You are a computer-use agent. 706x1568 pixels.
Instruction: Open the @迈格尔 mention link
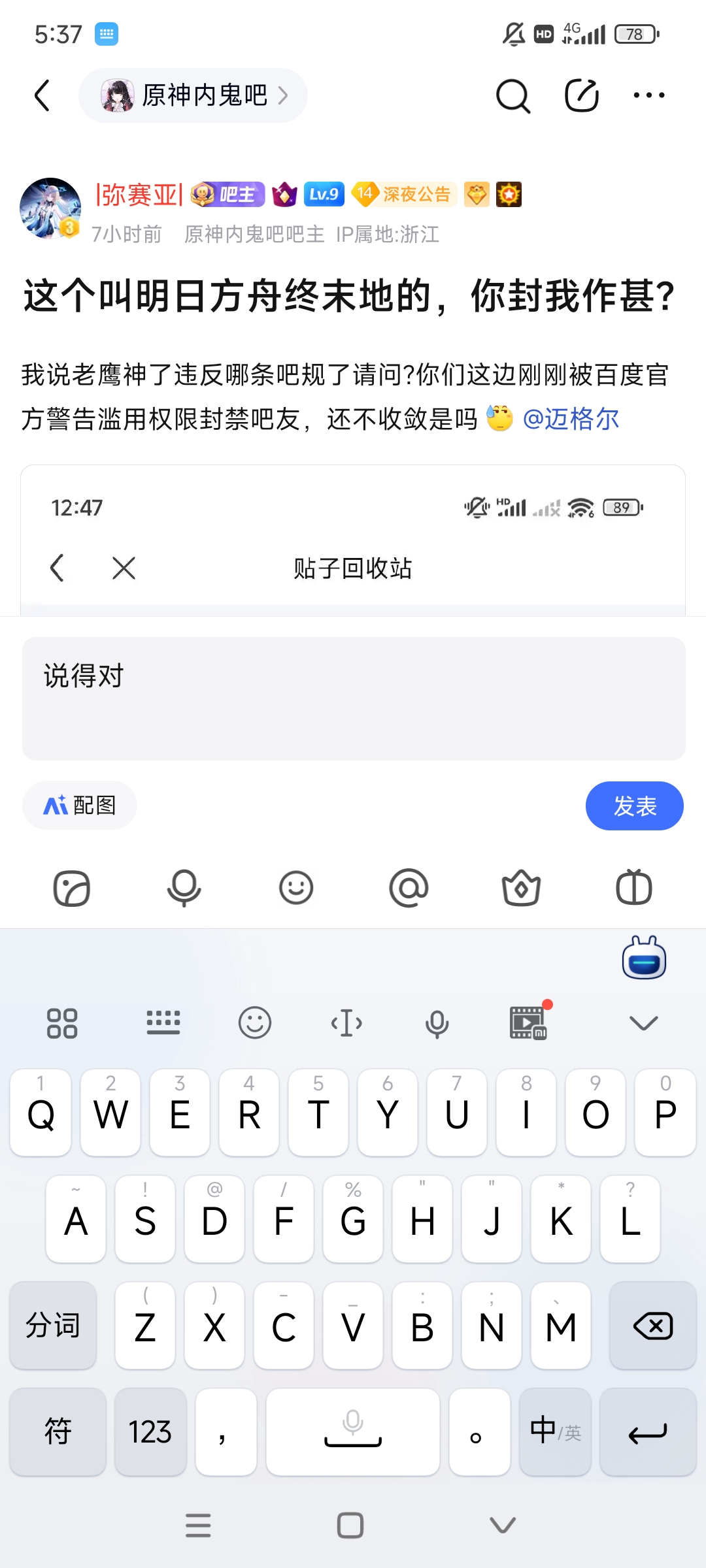coord(571,419)
